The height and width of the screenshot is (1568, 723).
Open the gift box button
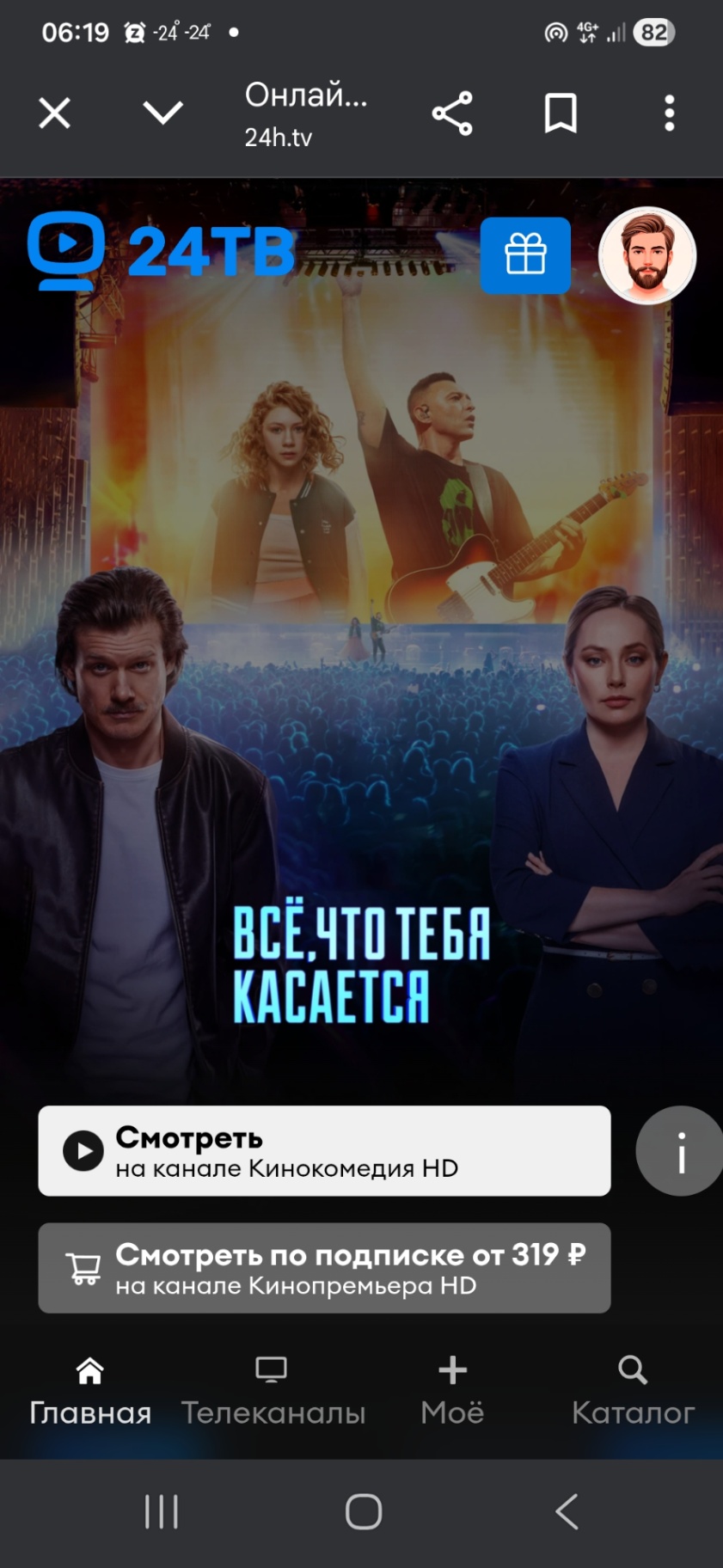point(525,255)
